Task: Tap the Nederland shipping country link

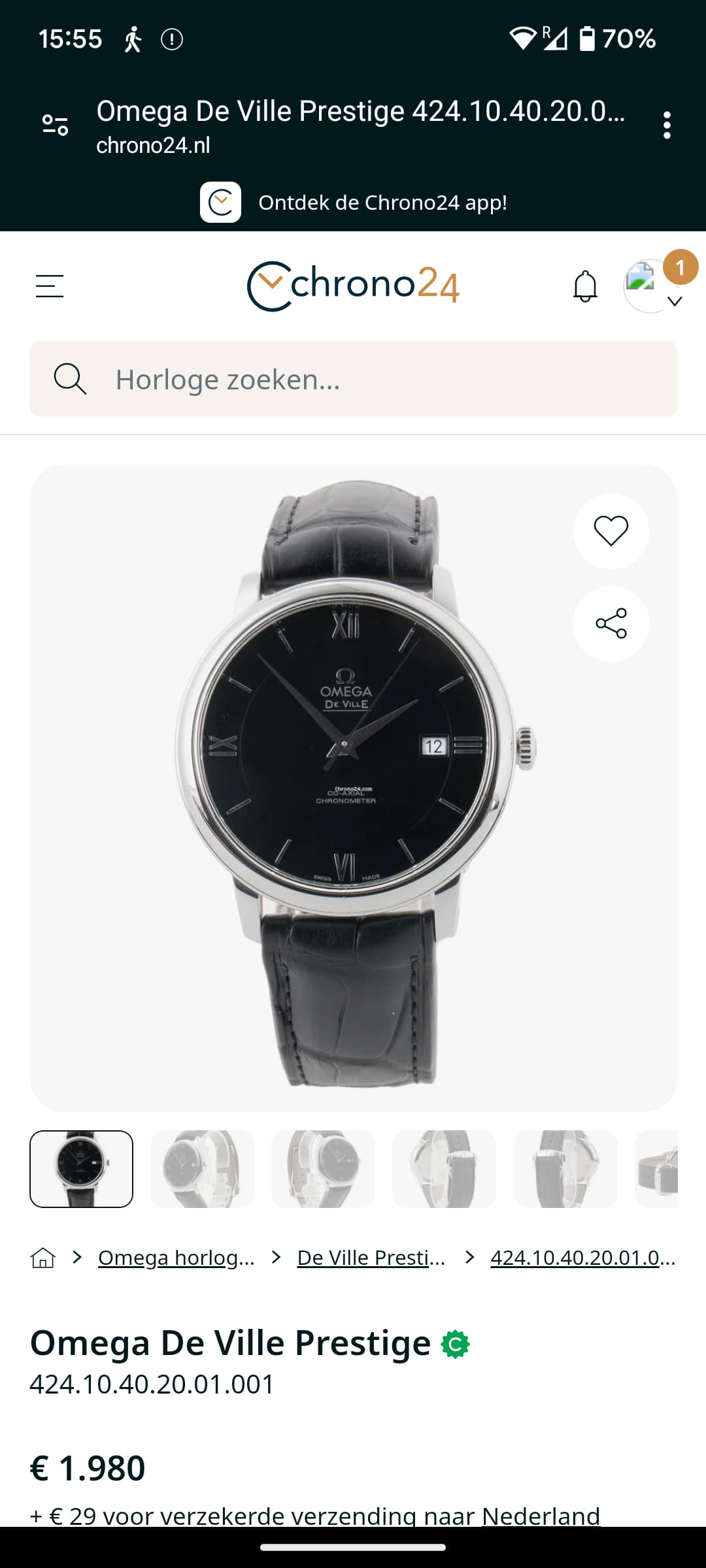Action: point(541,1515)
